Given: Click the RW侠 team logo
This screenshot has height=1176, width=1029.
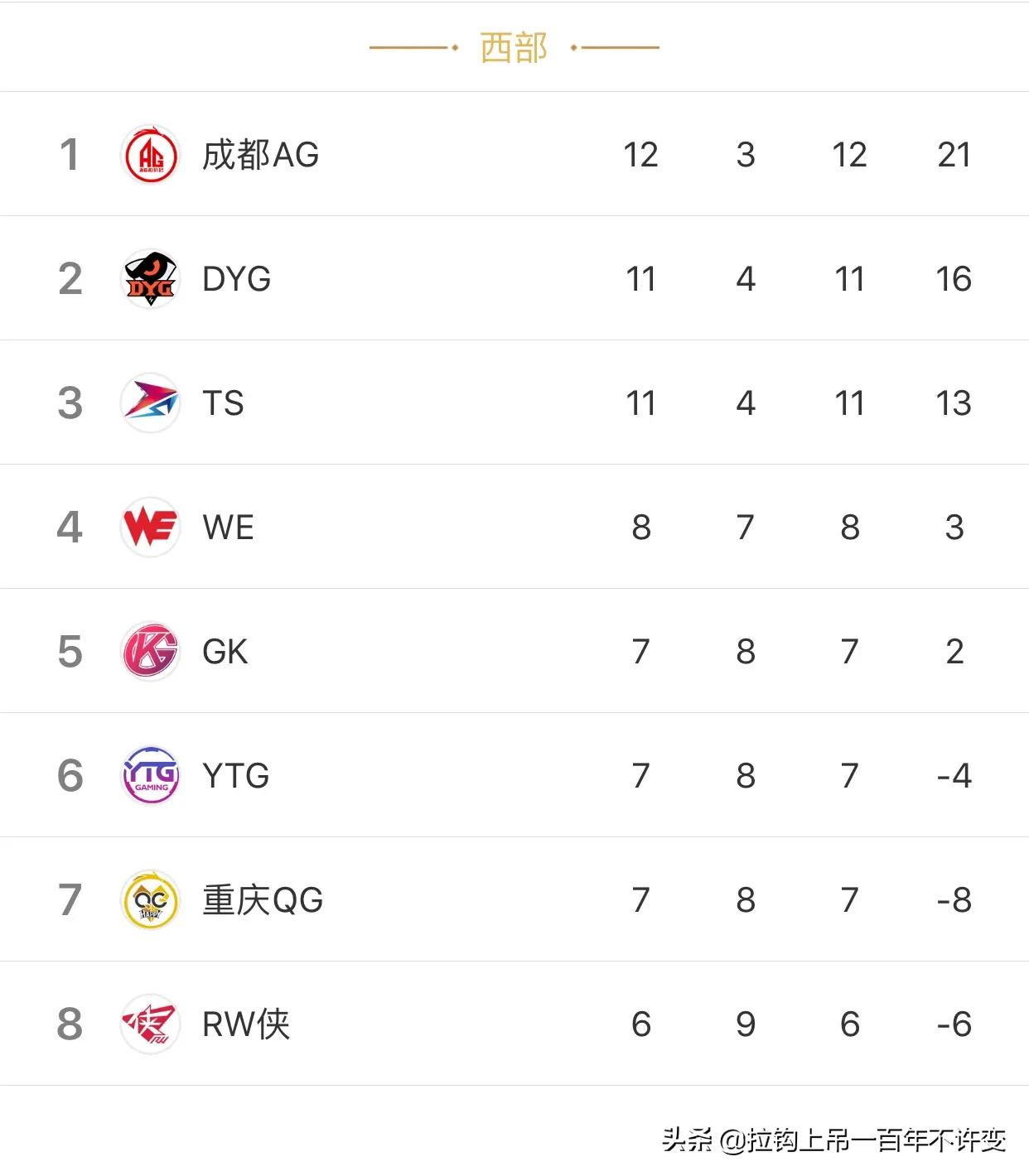Looking at the screenshot, I should coord(150,1024).
